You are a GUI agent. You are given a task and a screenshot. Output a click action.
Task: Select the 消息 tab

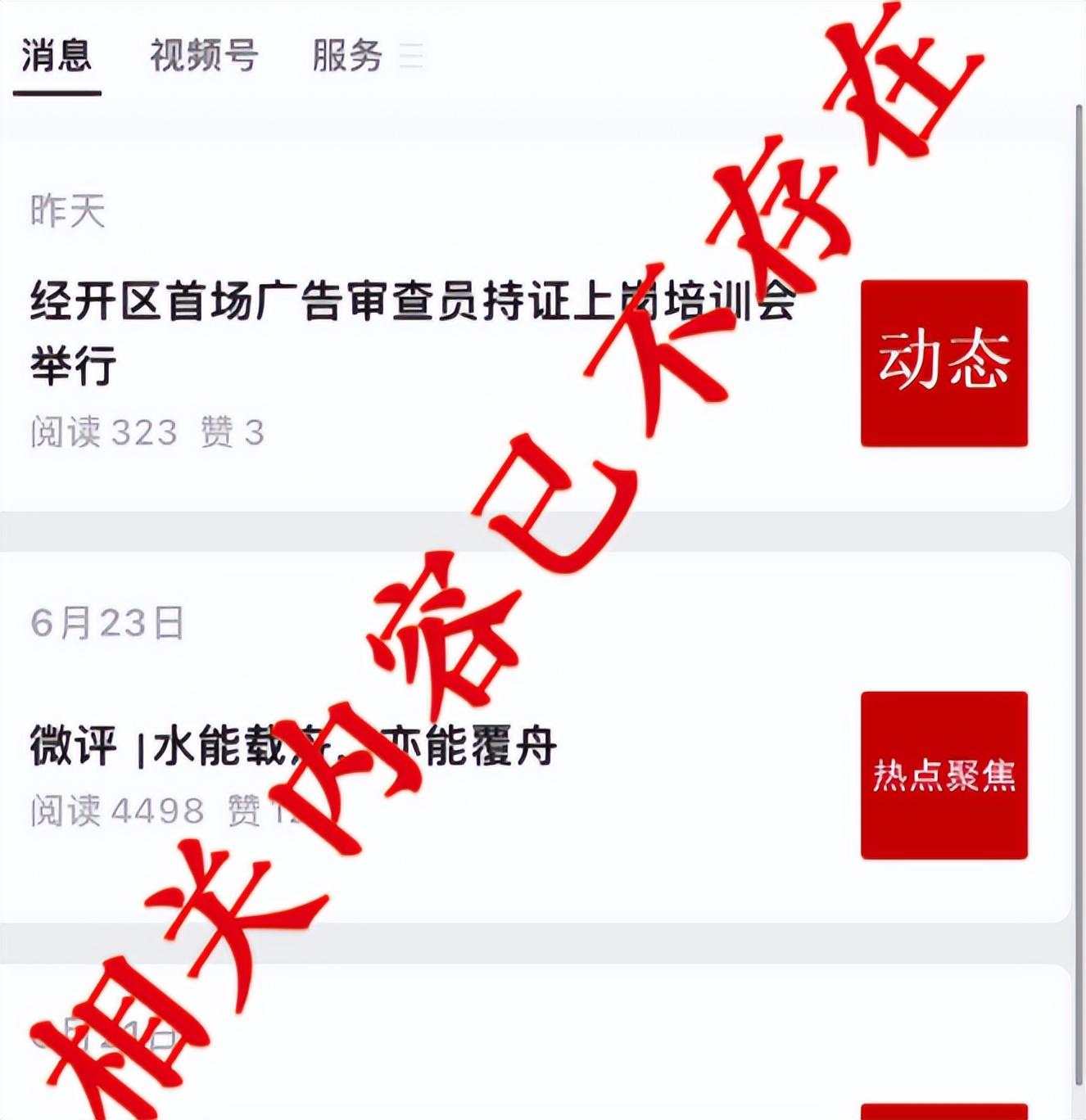(58, 55)
